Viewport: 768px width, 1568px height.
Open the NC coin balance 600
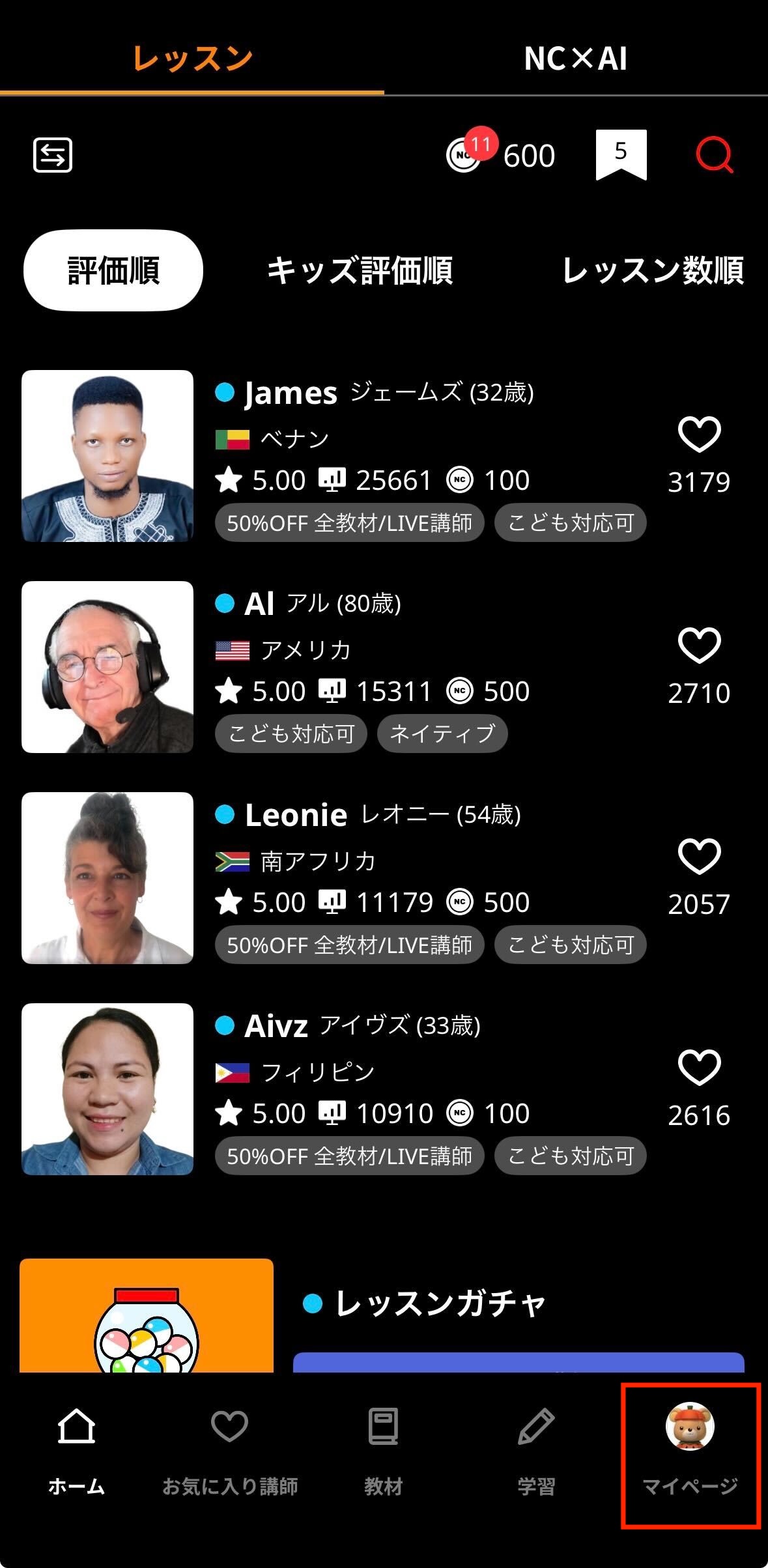502,155
